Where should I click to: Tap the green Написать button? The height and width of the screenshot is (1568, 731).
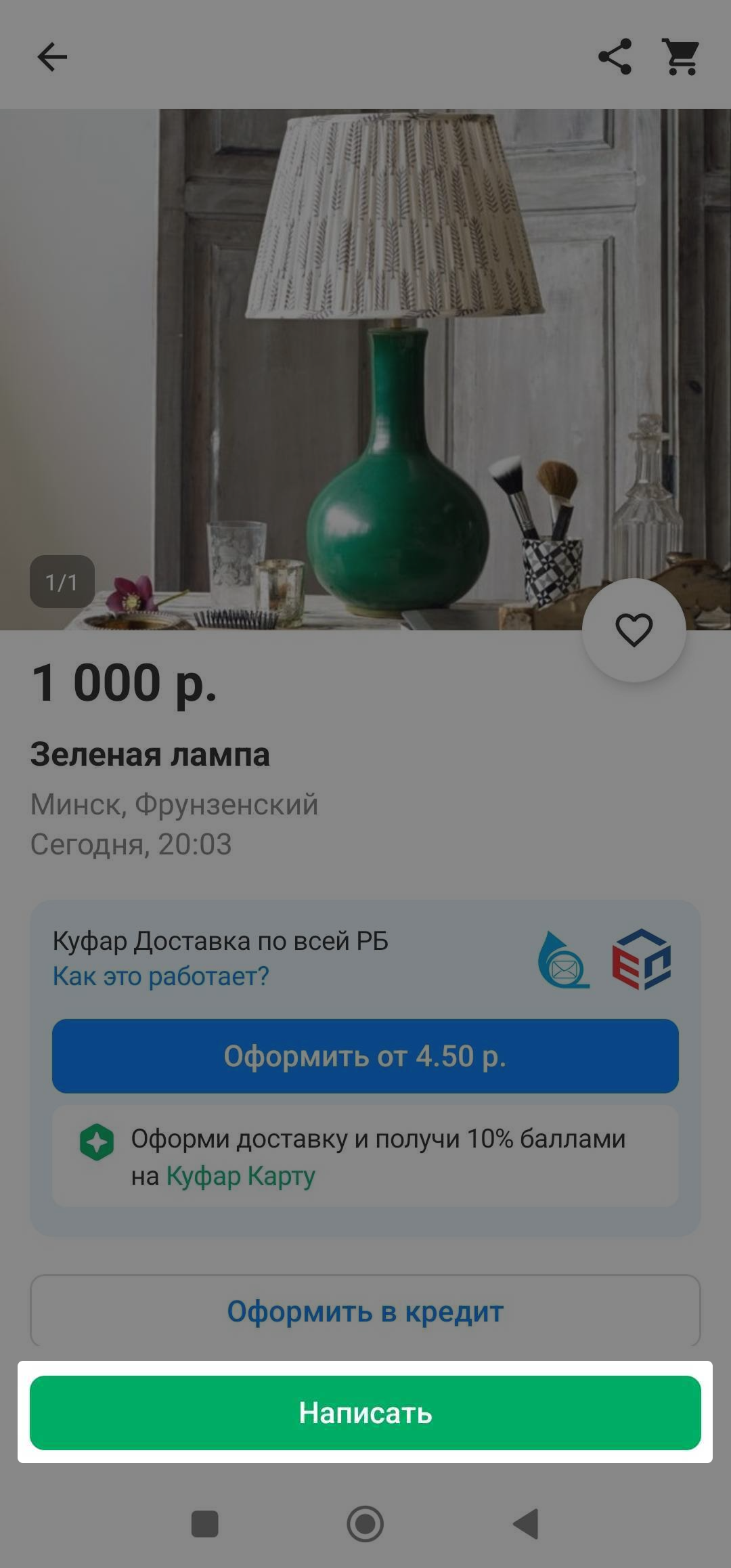(x=365, y=1412)
